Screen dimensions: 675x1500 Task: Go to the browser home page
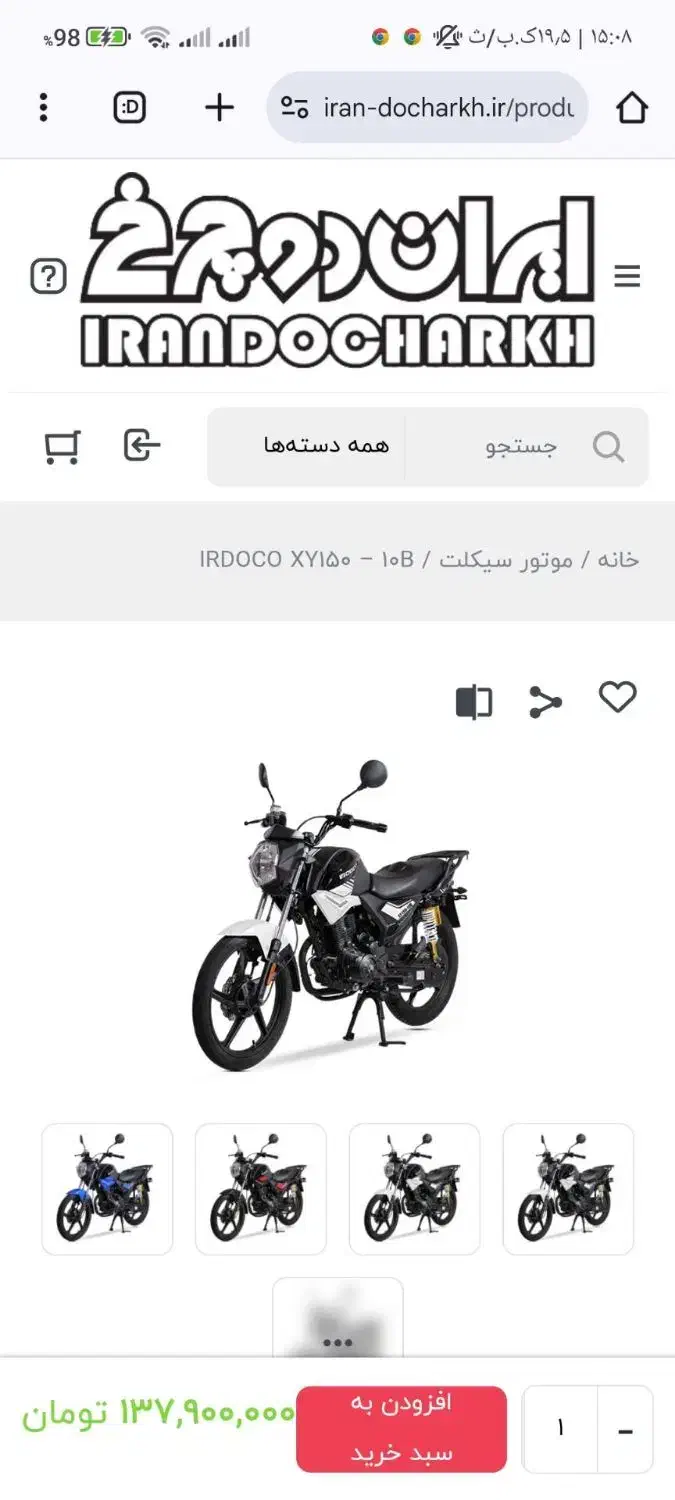(631, 107)
